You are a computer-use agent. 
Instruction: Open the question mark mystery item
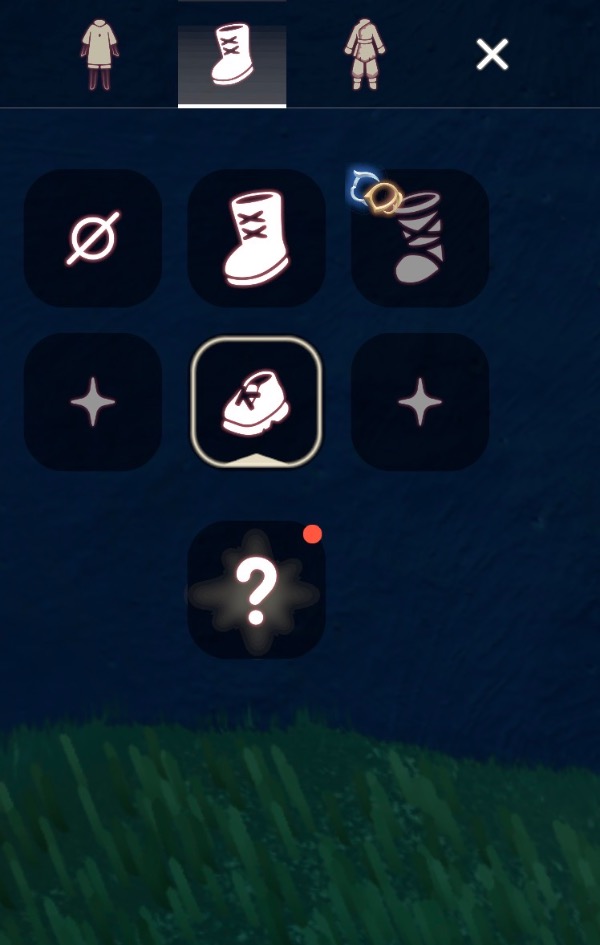tap(256, 590)
